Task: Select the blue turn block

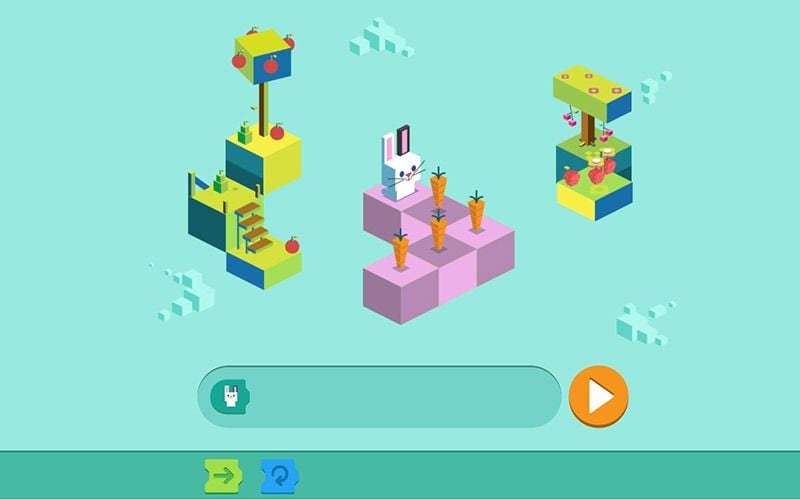Action: point(280,477)
